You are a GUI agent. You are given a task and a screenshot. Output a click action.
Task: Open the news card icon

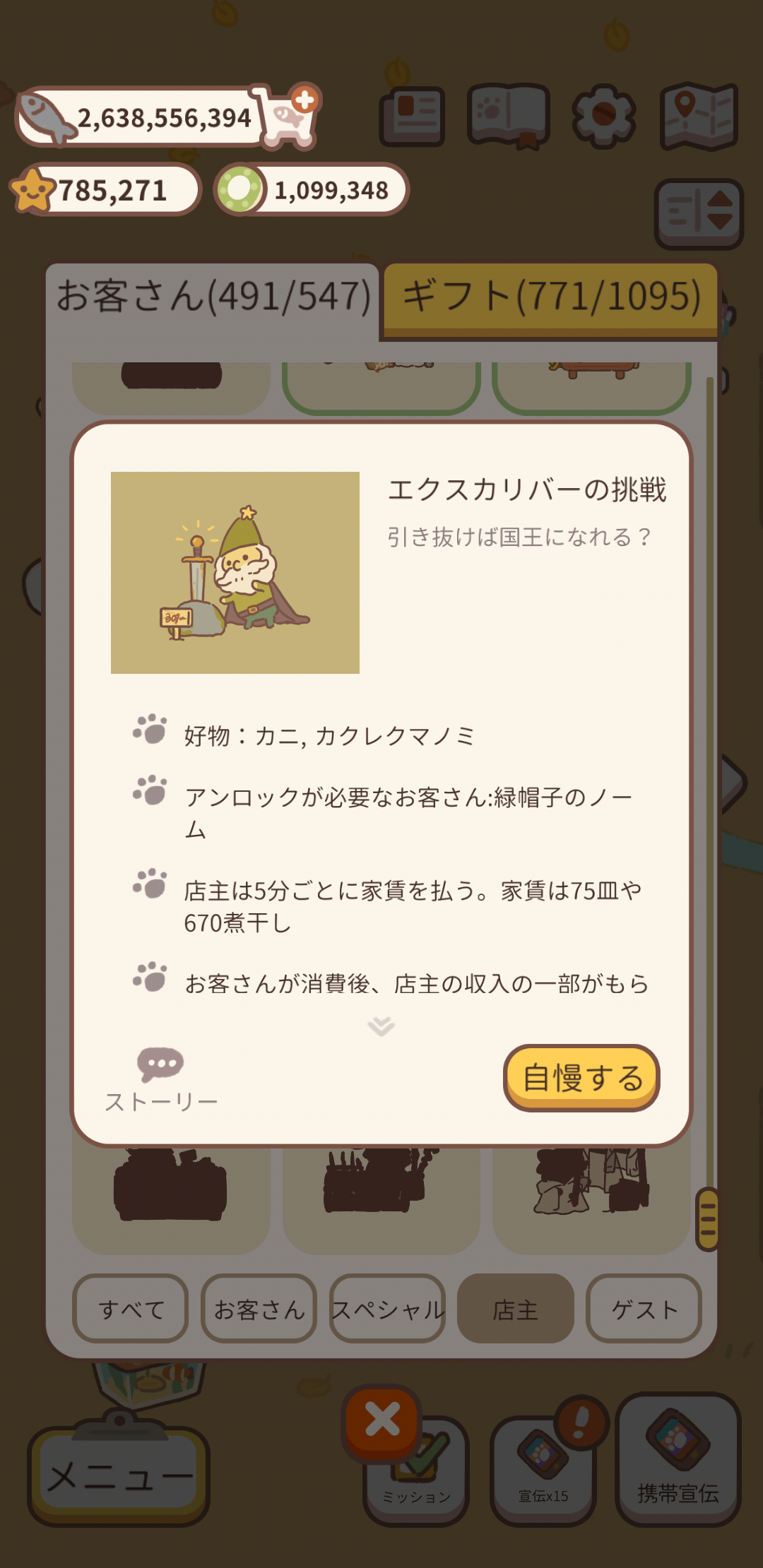tap(412, 117)
